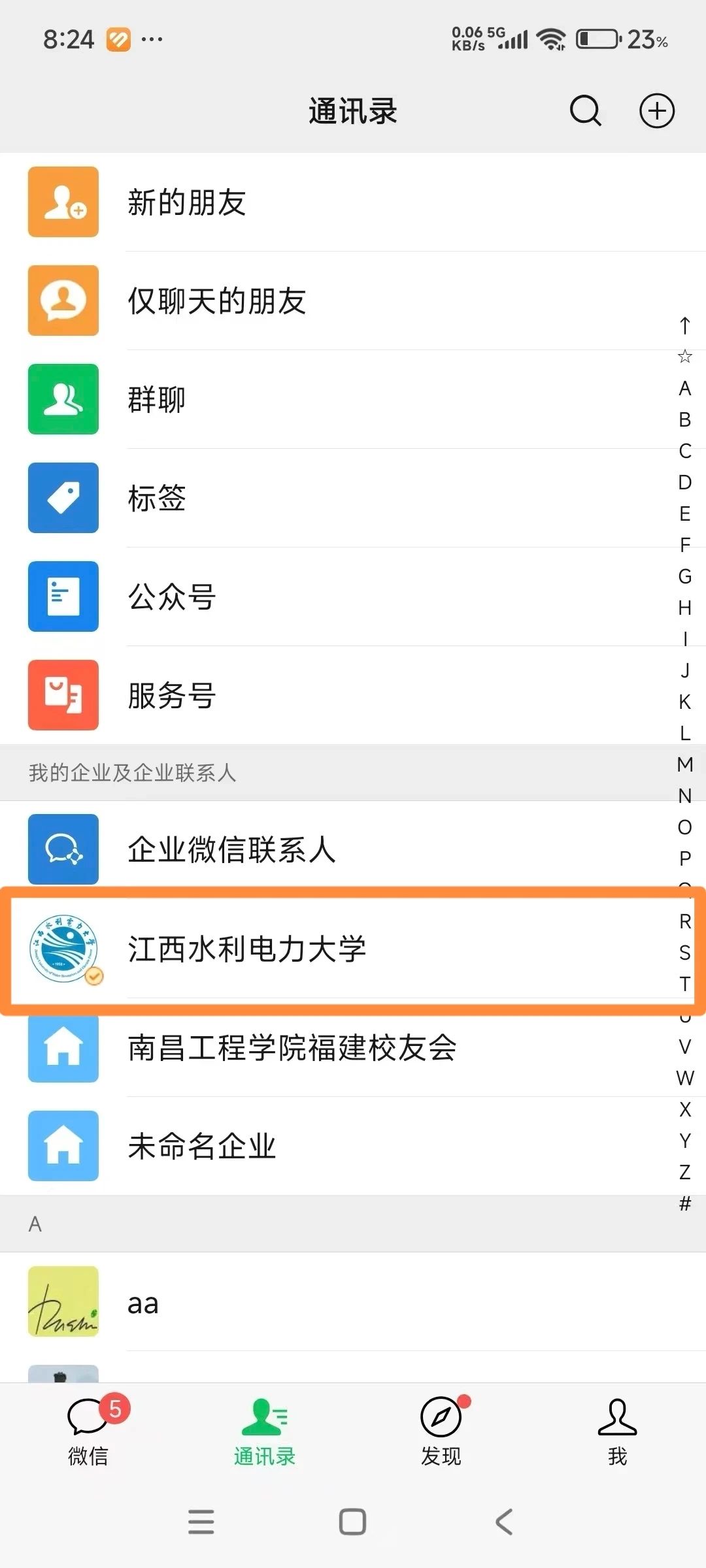Open 服务号 service accounts
This screenshot has width=706, height=1568.
pyautogui.click(x=353, y=695)
